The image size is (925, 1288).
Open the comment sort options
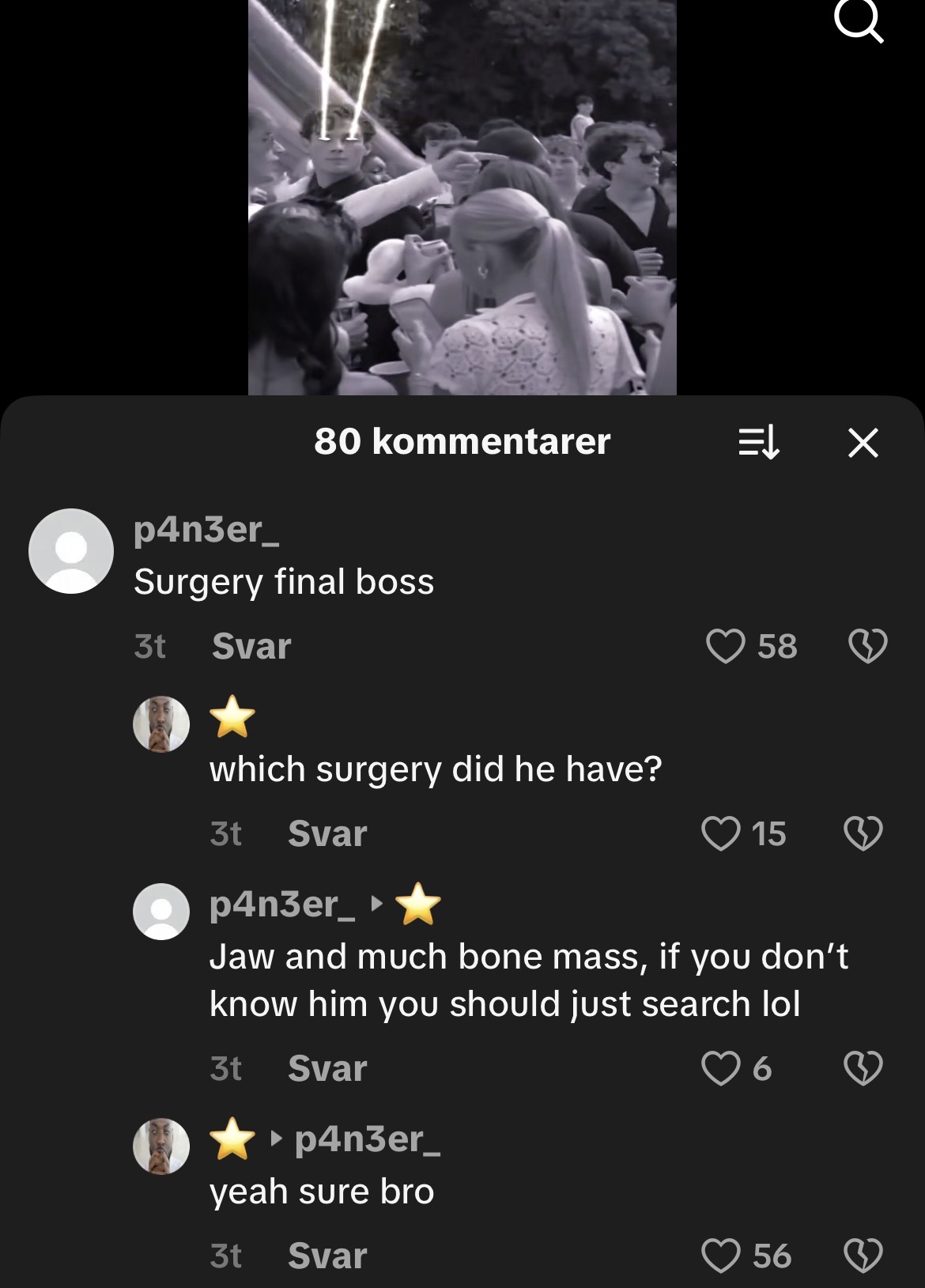759,442
